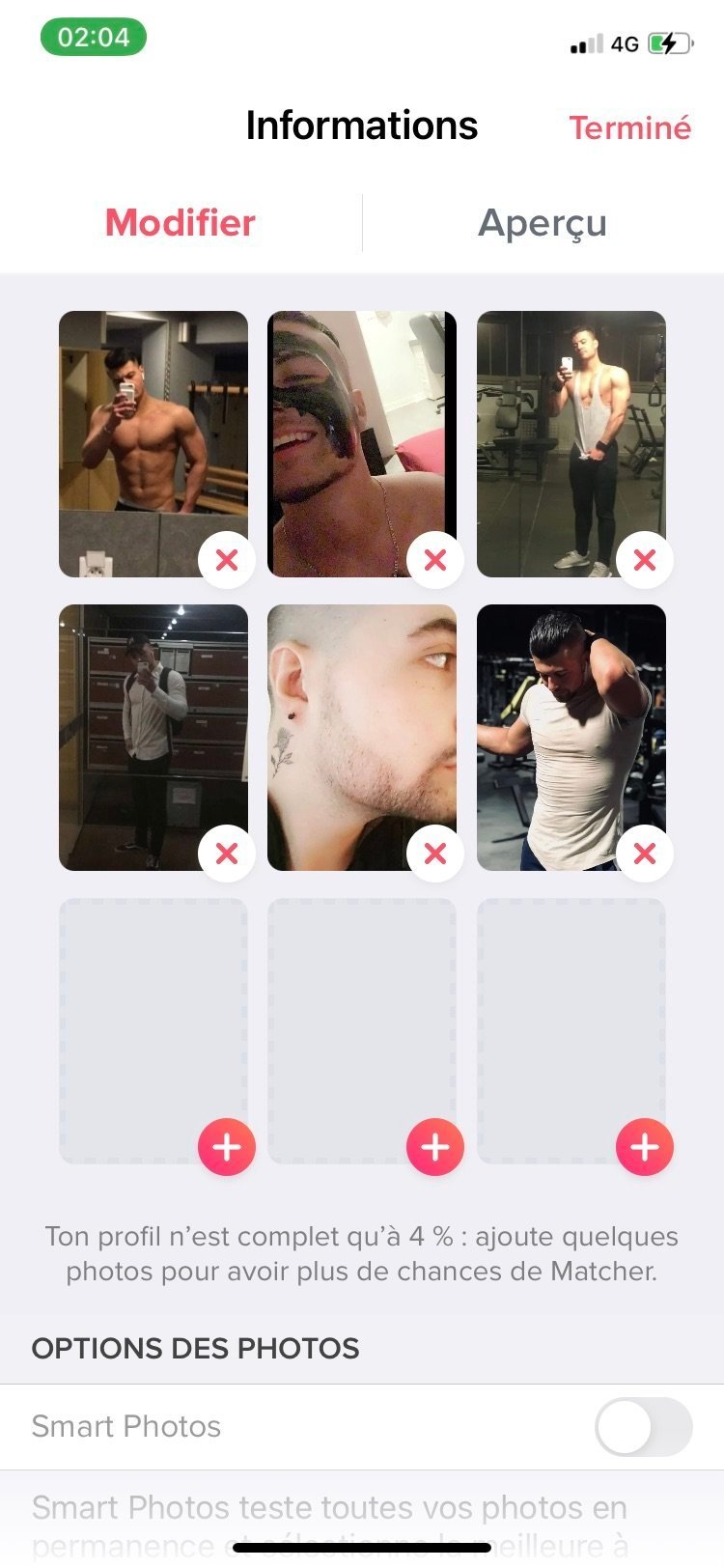Remove the neck tattoo close-up photo

tap(435, 854)
